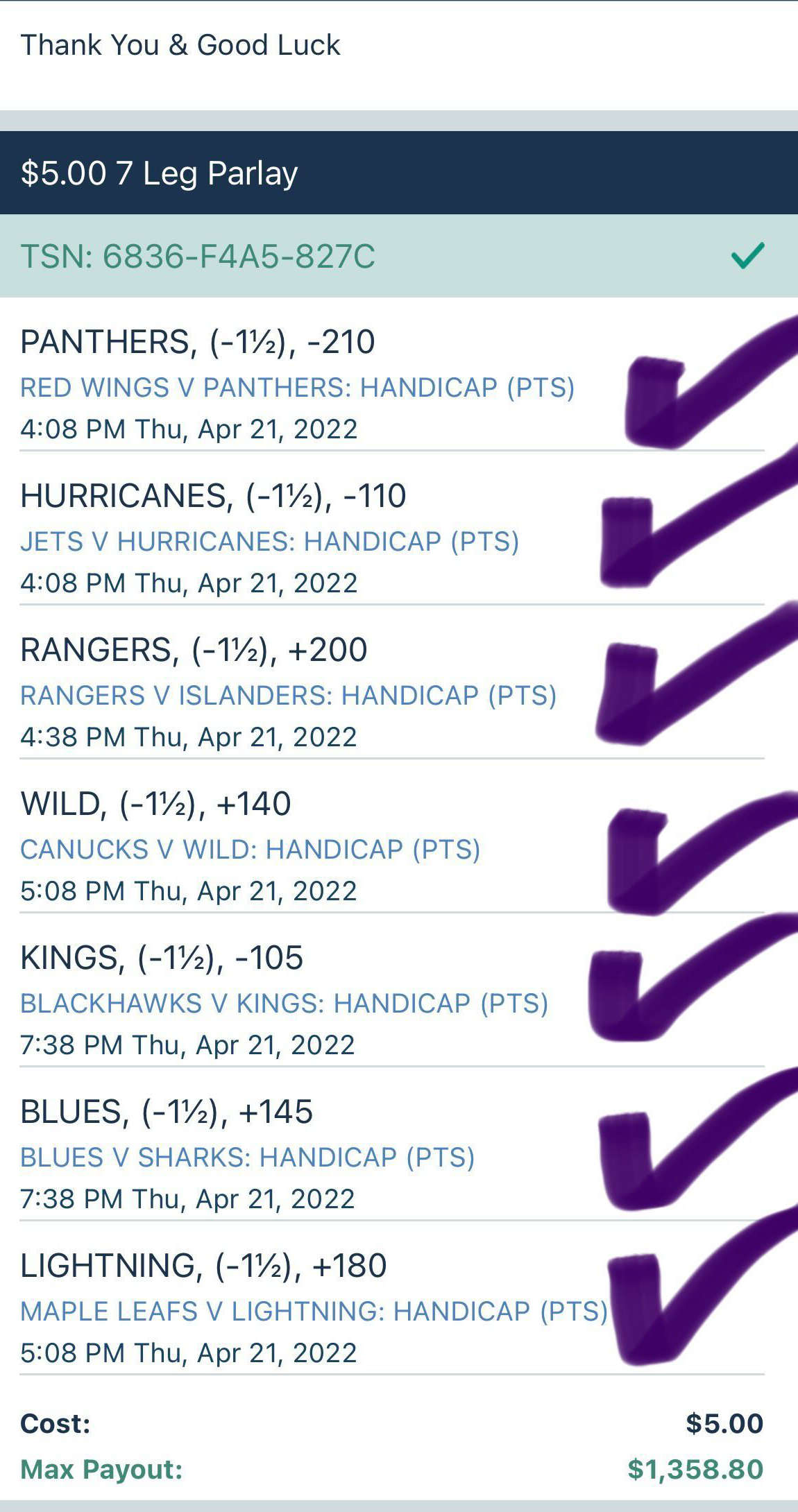This screenshot has height=1512, width=798.
Task: Open Blackhawks v Kings handicap link
Action: 285,1004
